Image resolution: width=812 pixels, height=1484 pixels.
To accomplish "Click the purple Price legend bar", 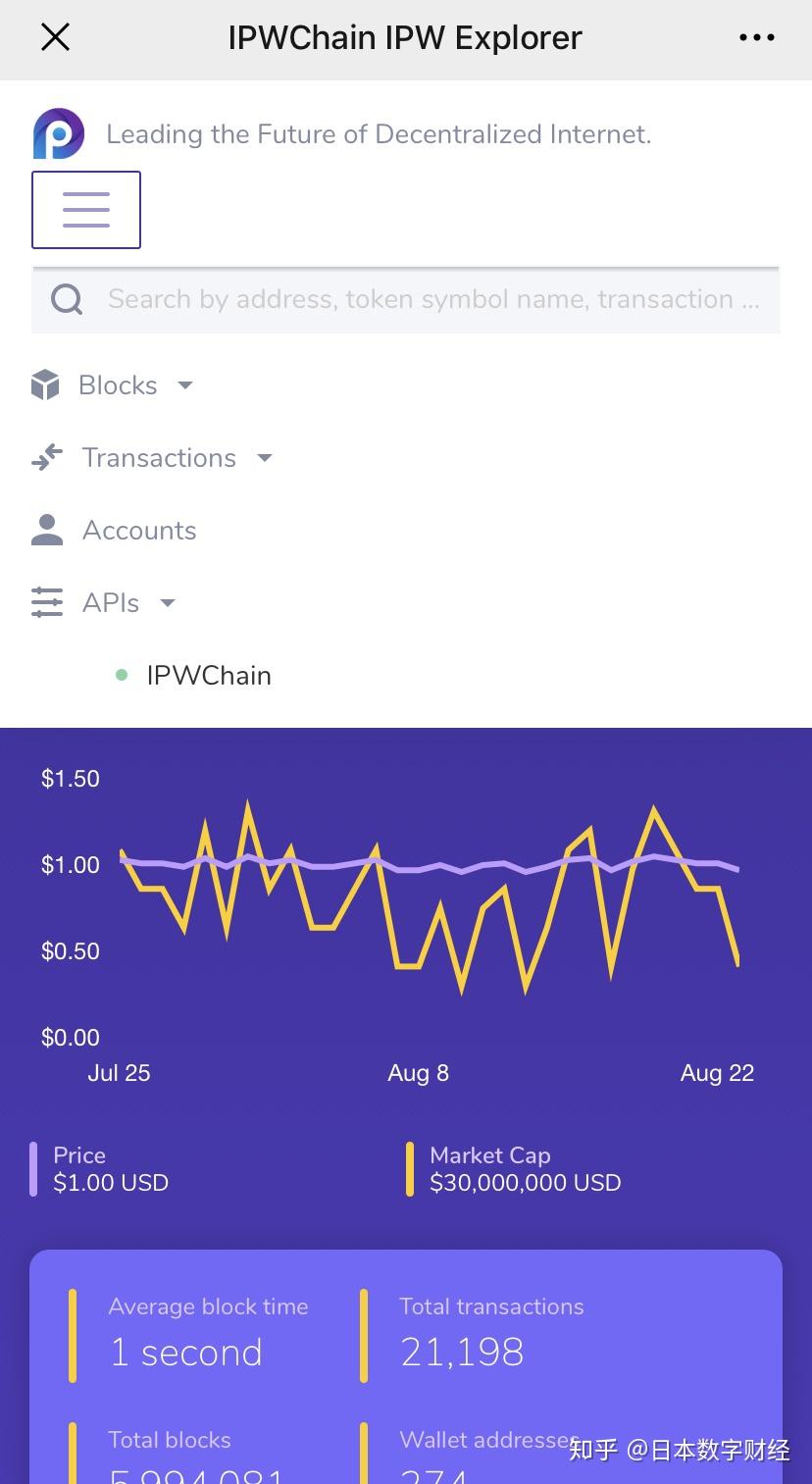I will point(35,1167).
